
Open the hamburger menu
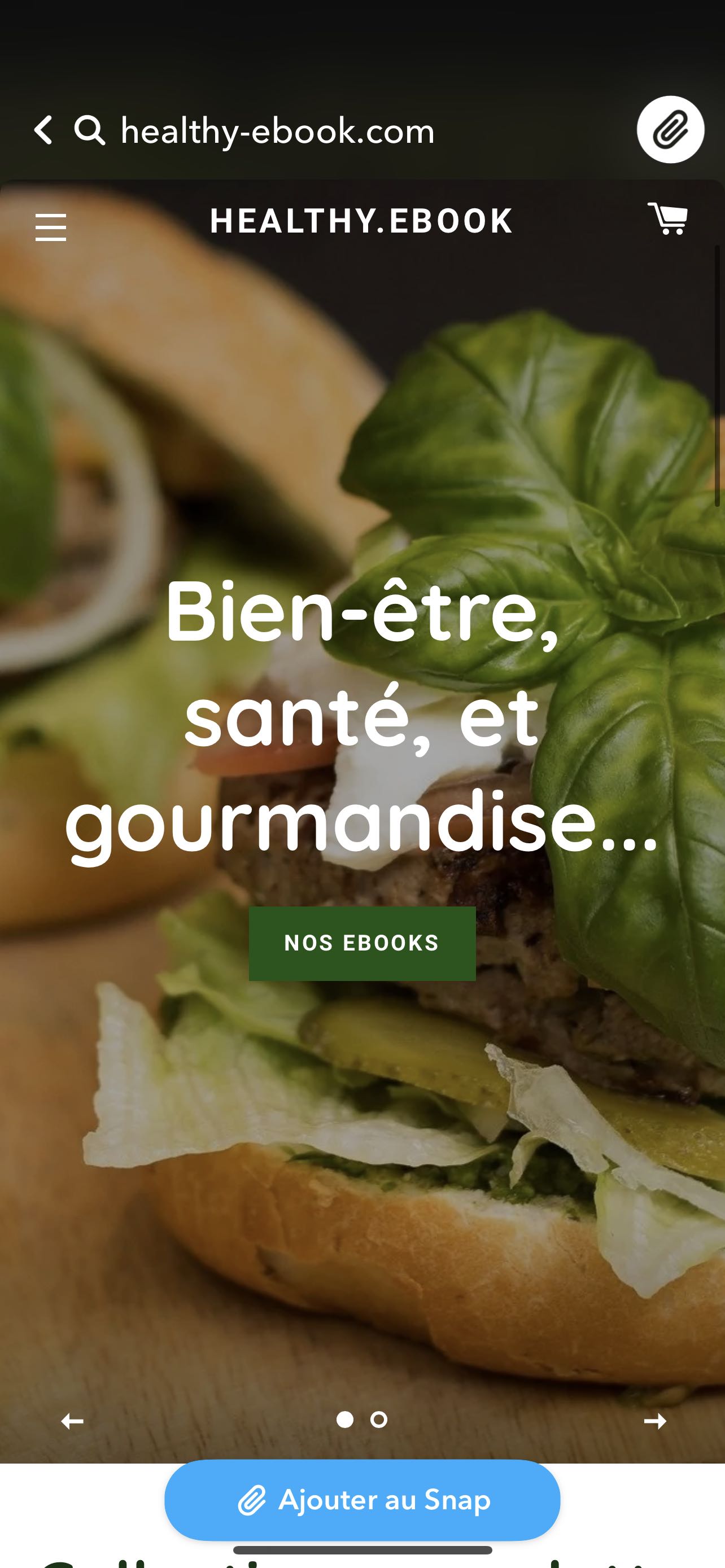coord(50,227)
